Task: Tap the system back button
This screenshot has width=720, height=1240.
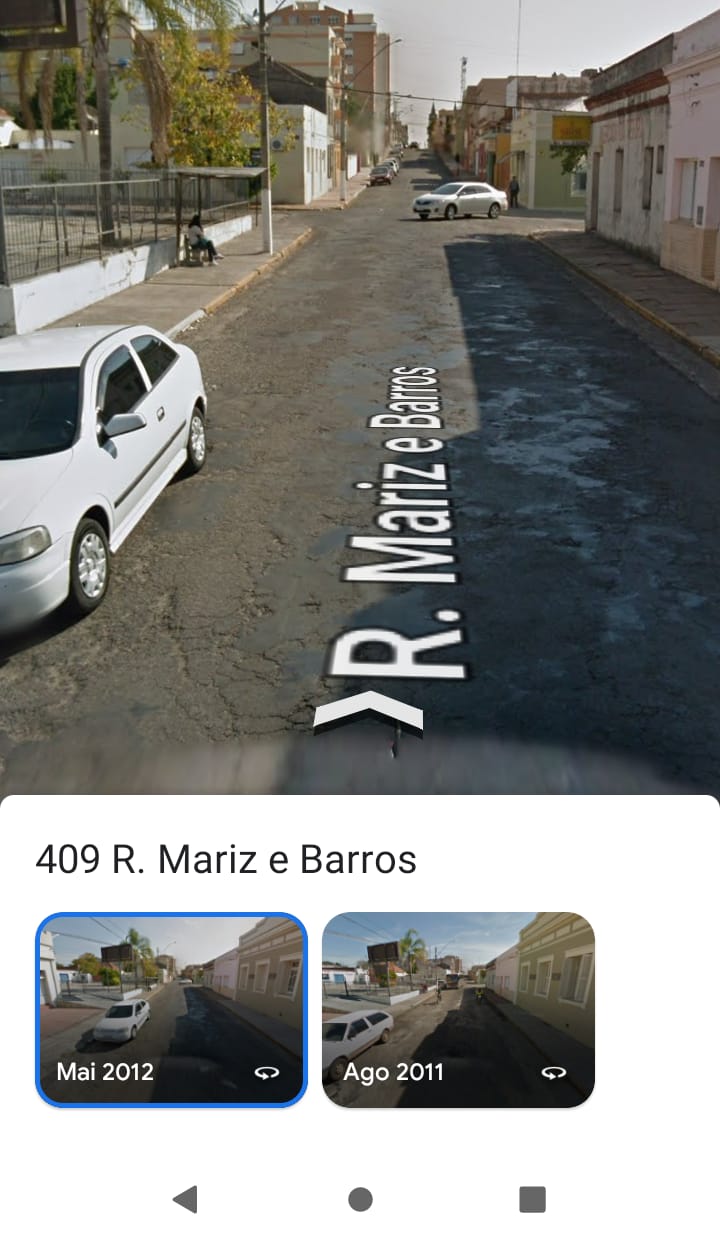Action: click(185, 1199)
